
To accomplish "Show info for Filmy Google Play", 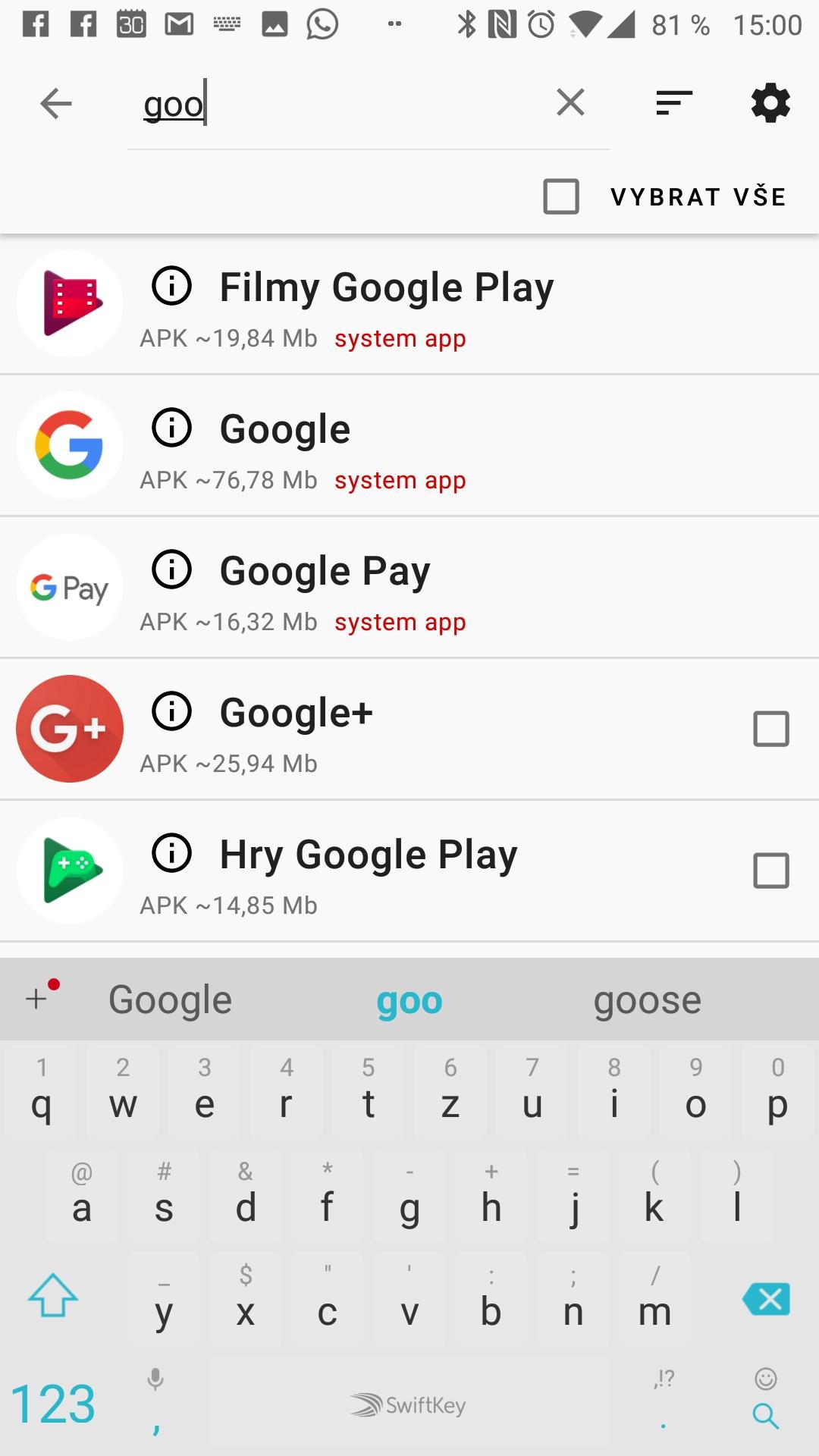I will tap(172, 287).
